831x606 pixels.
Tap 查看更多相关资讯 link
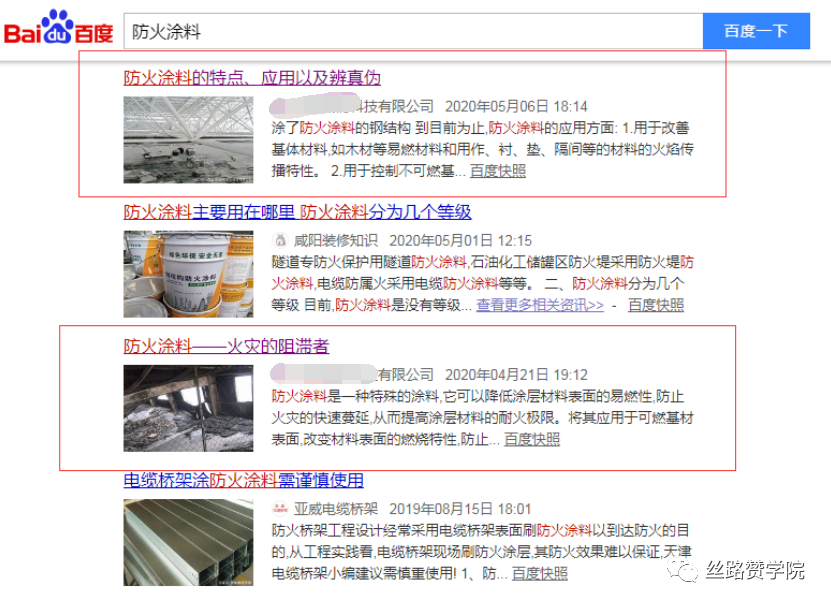pos(539,305)
